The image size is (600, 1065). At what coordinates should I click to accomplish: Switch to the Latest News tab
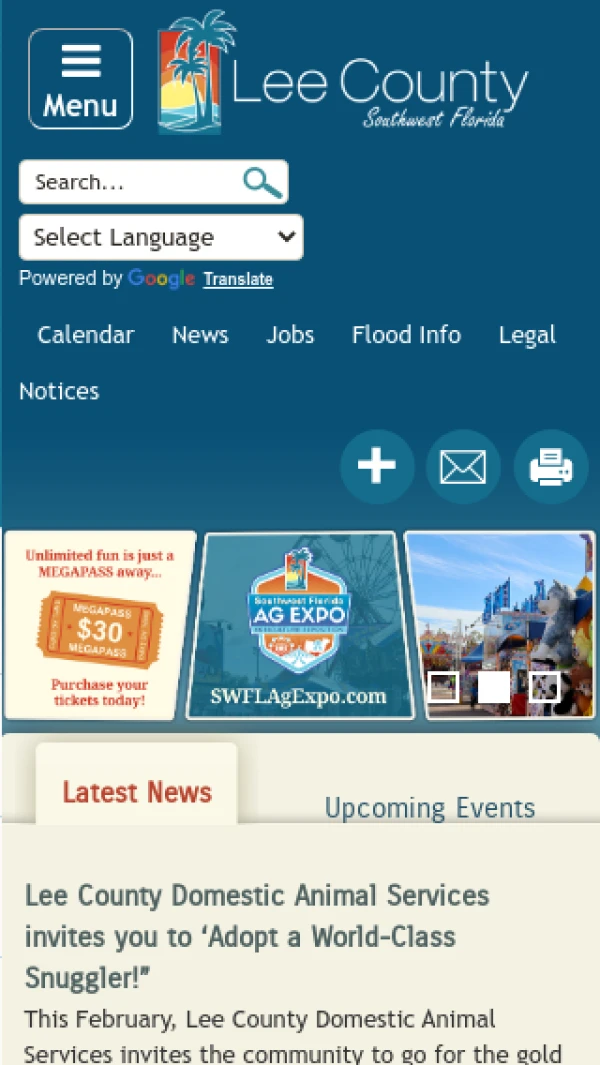point(137,792)
